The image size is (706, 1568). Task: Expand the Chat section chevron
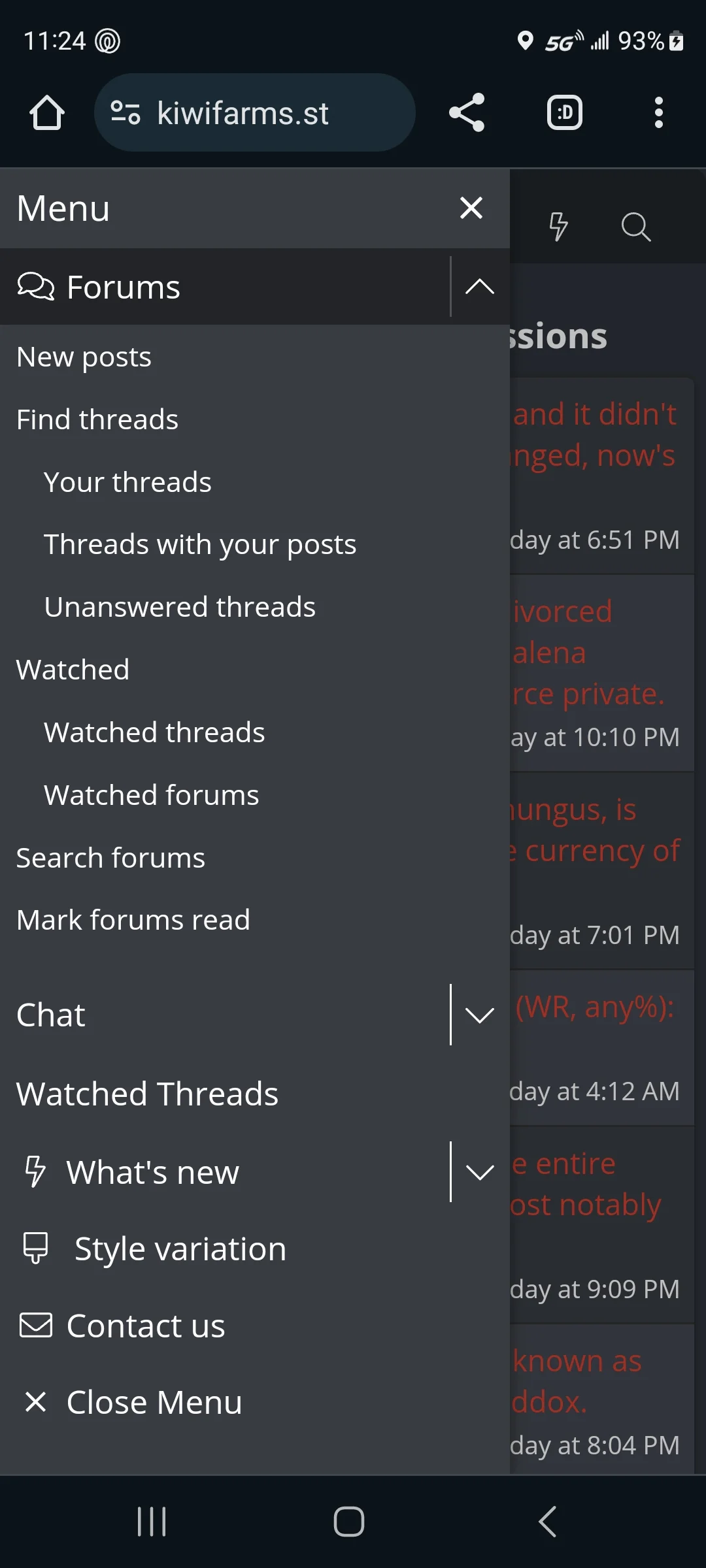[480, 1015]
